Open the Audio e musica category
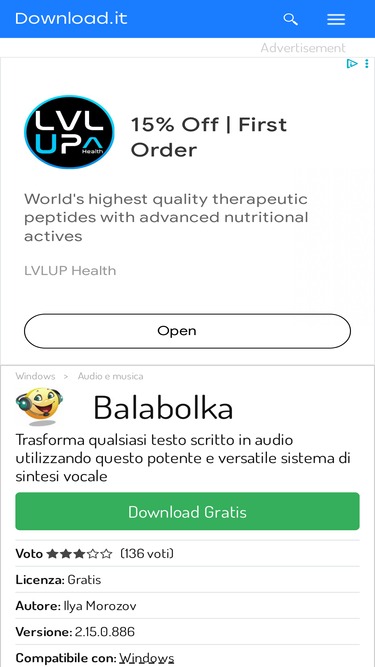 (111, 376)
